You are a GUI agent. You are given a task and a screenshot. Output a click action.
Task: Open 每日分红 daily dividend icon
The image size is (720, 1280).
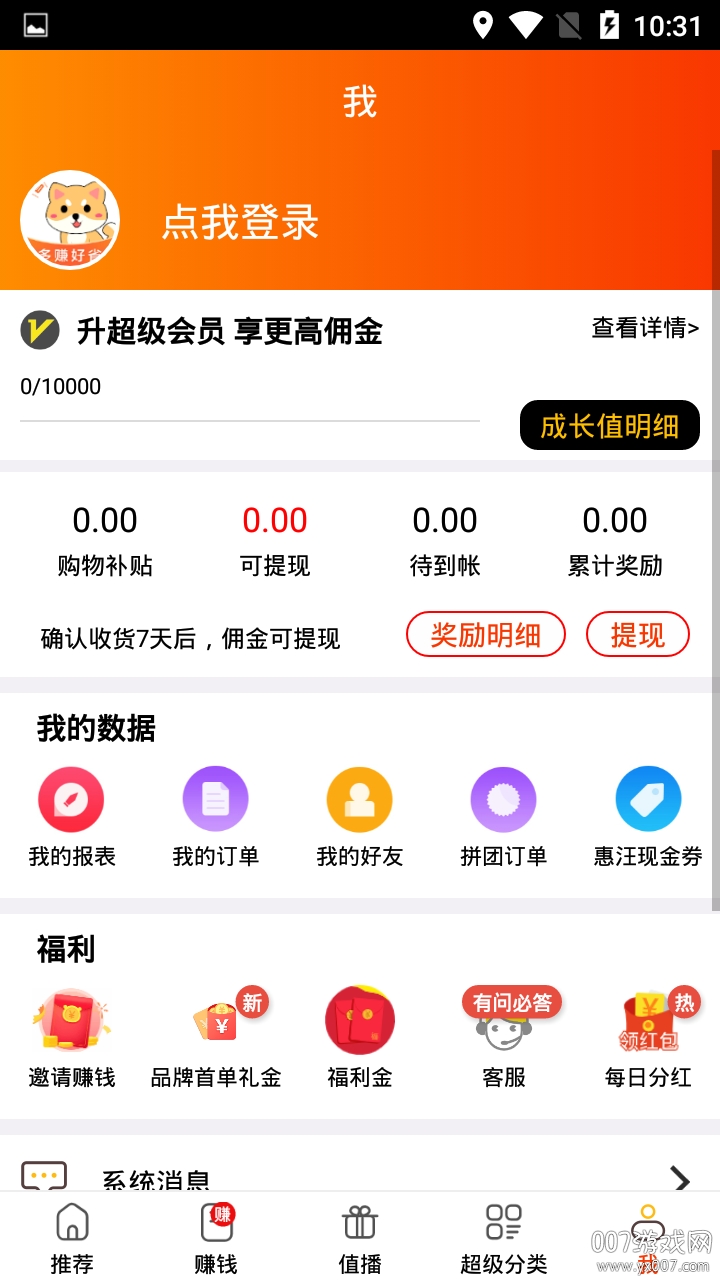648,1019
